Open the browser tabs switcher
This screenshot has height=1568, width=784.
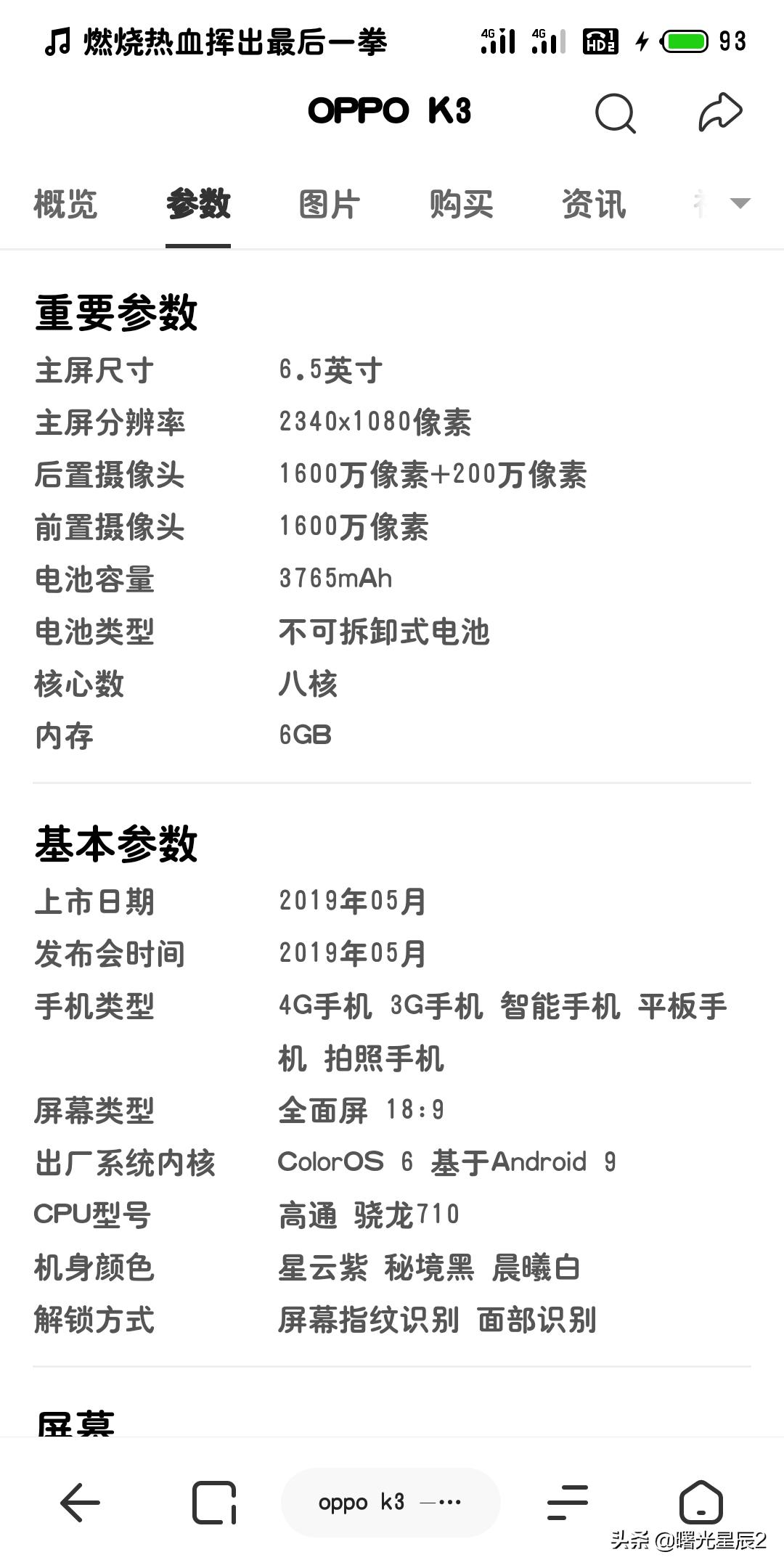click(x=214, y=1502)
